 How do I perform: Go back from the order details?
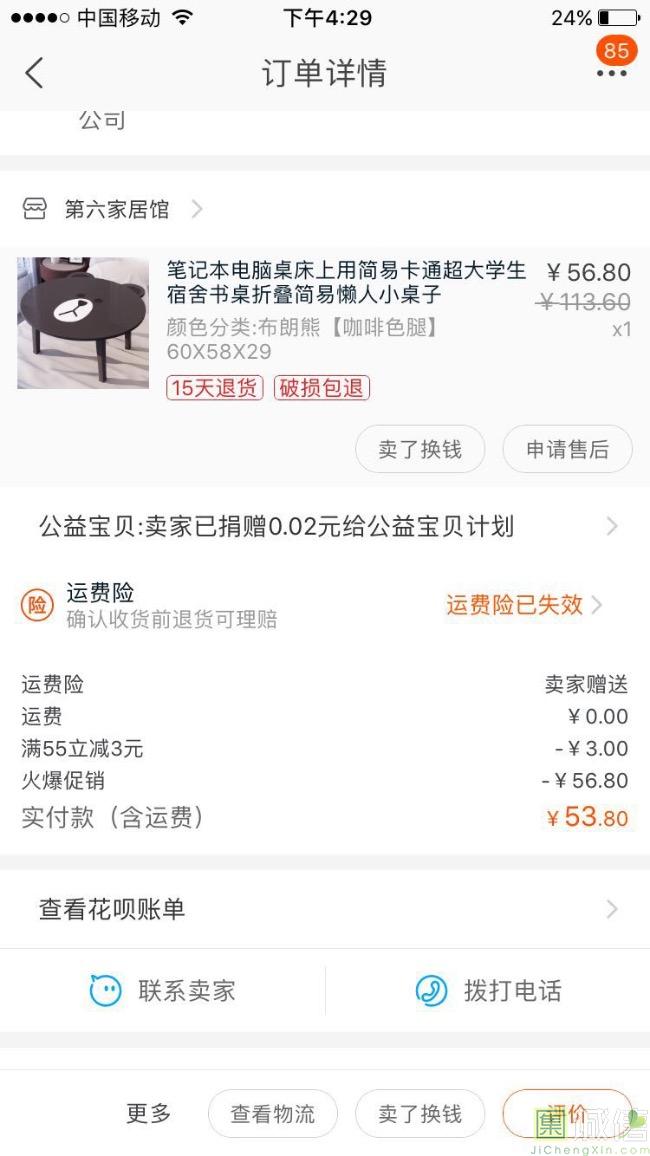(x=35, y=73)
